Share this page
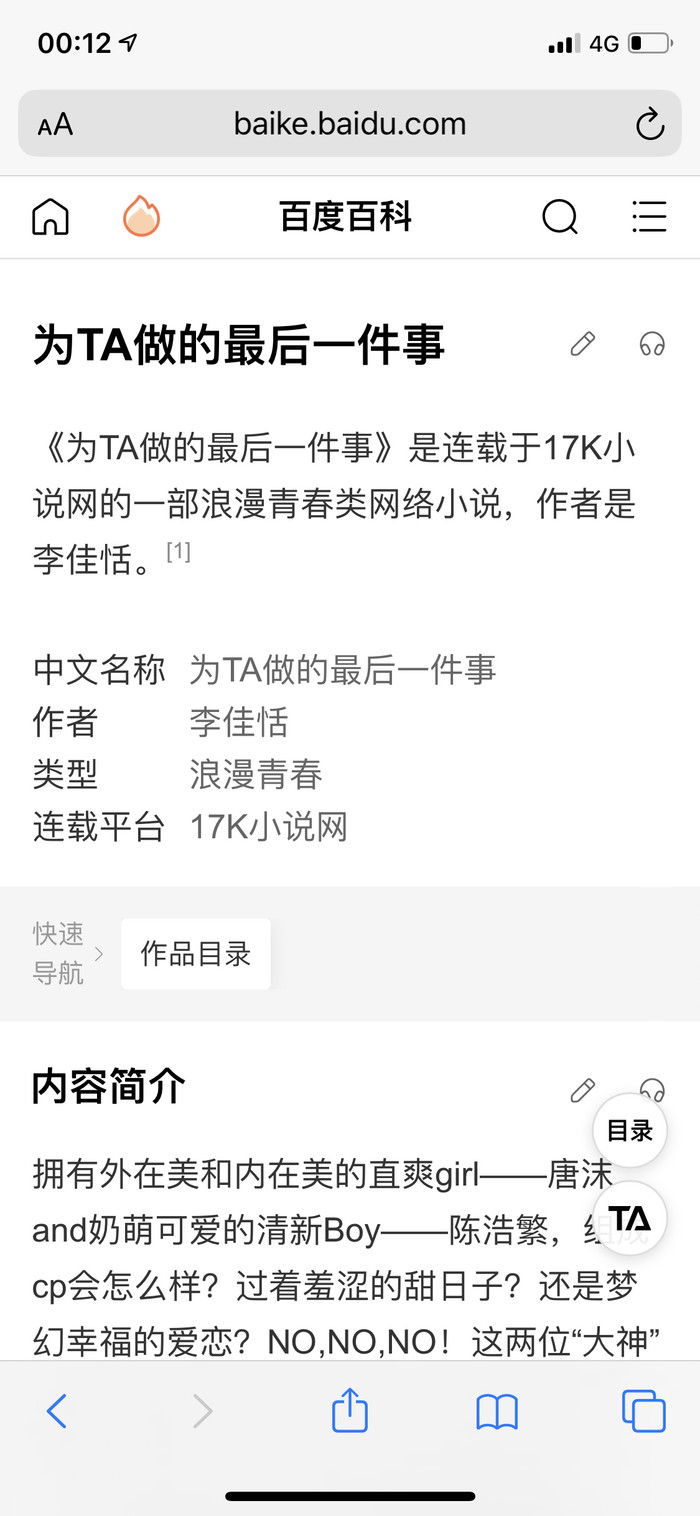Screen dimensions: 700x1516 click(350, 1411)
